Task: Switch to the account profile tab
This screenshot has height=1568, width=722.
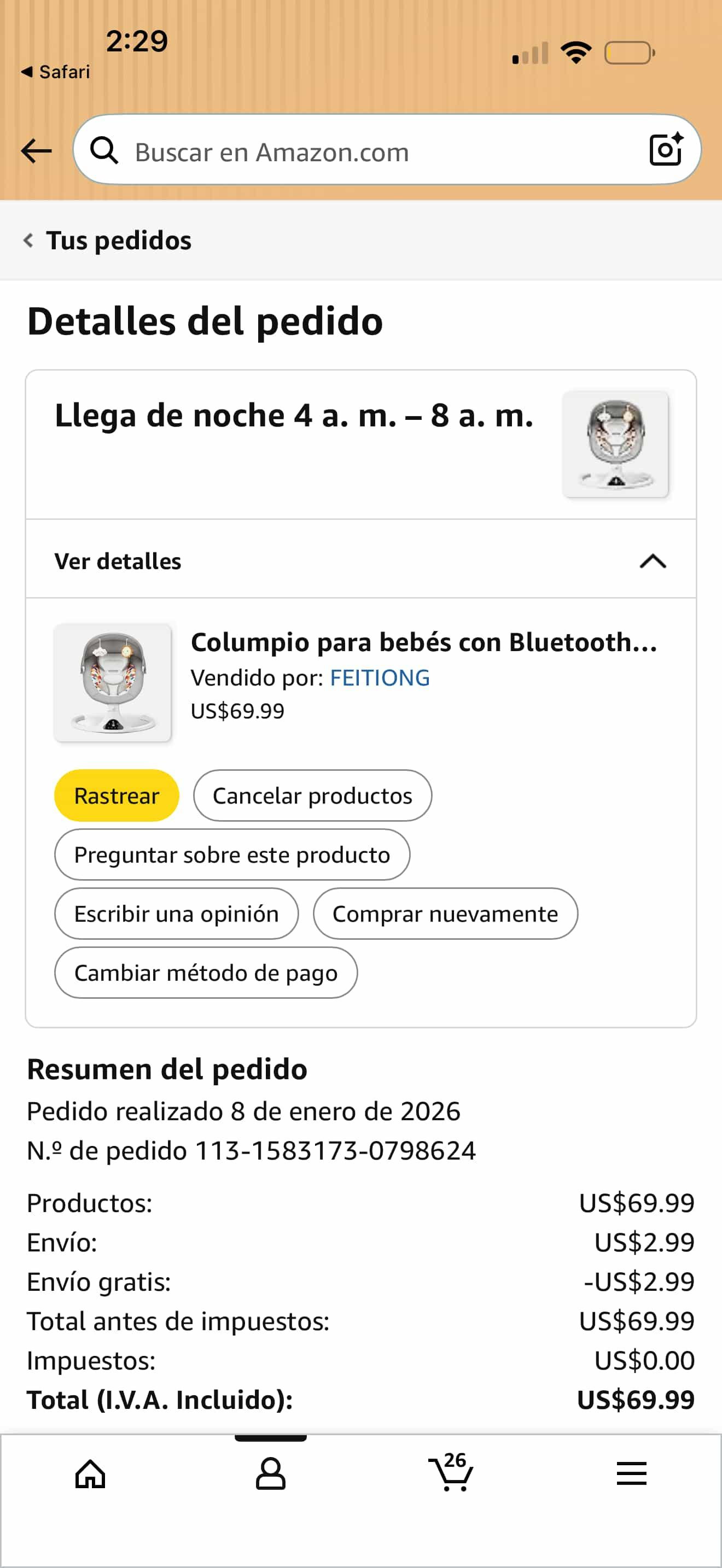Action: [270, 1473]
